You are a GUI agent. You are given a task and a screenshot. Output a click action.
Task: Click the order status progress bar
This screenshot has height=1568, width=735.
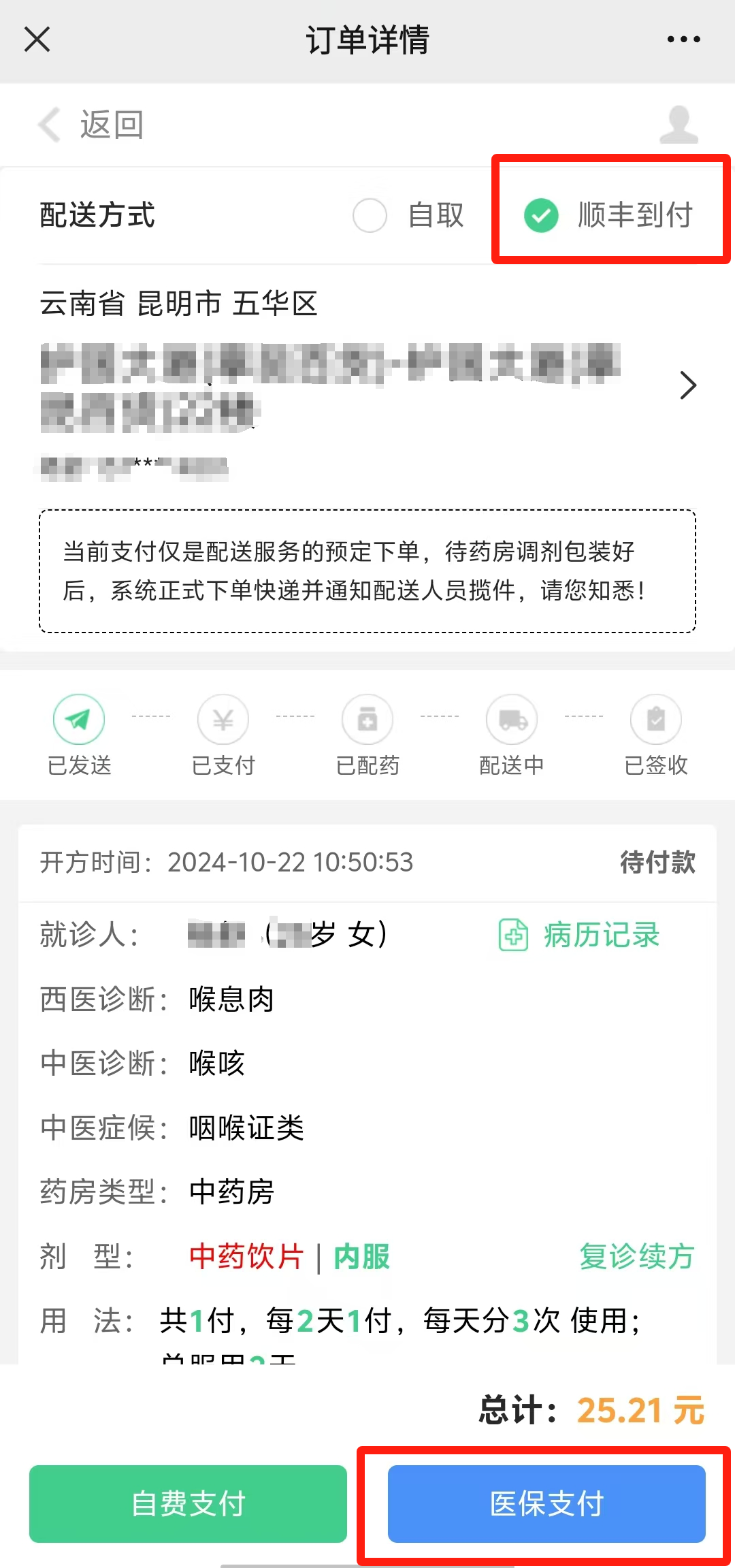tap(367, 735)
